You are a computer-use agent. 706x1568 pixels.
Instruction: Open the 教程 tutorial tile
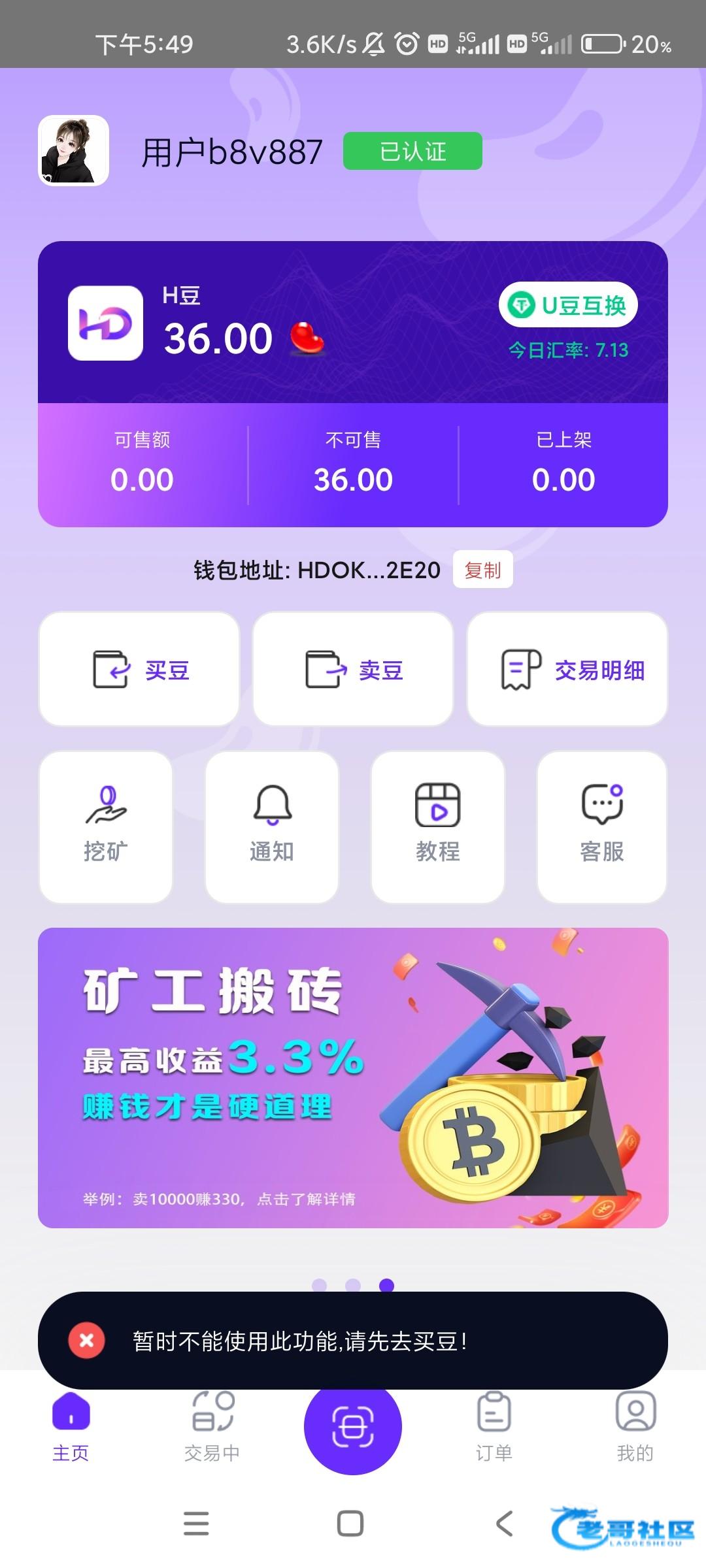coord(438,827)
